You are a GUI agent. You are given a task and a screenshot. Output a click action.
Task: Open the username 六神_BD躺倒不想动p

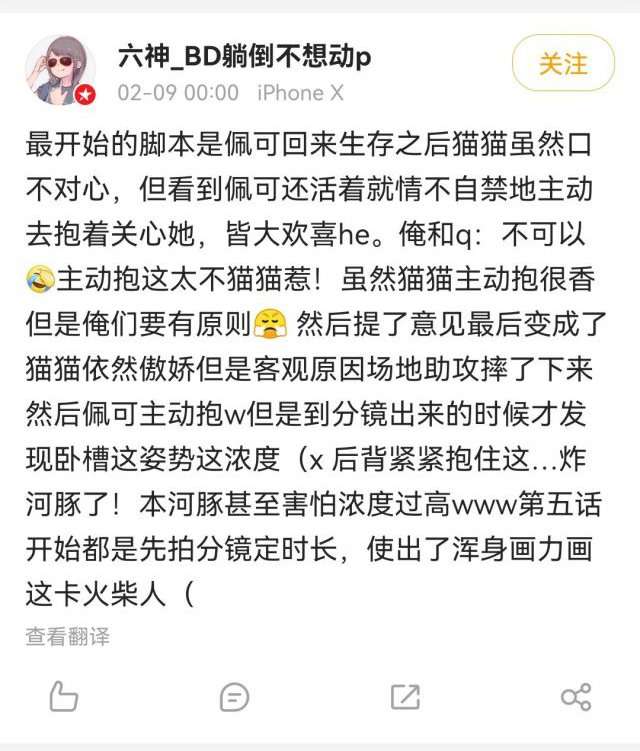pos(244,56)
